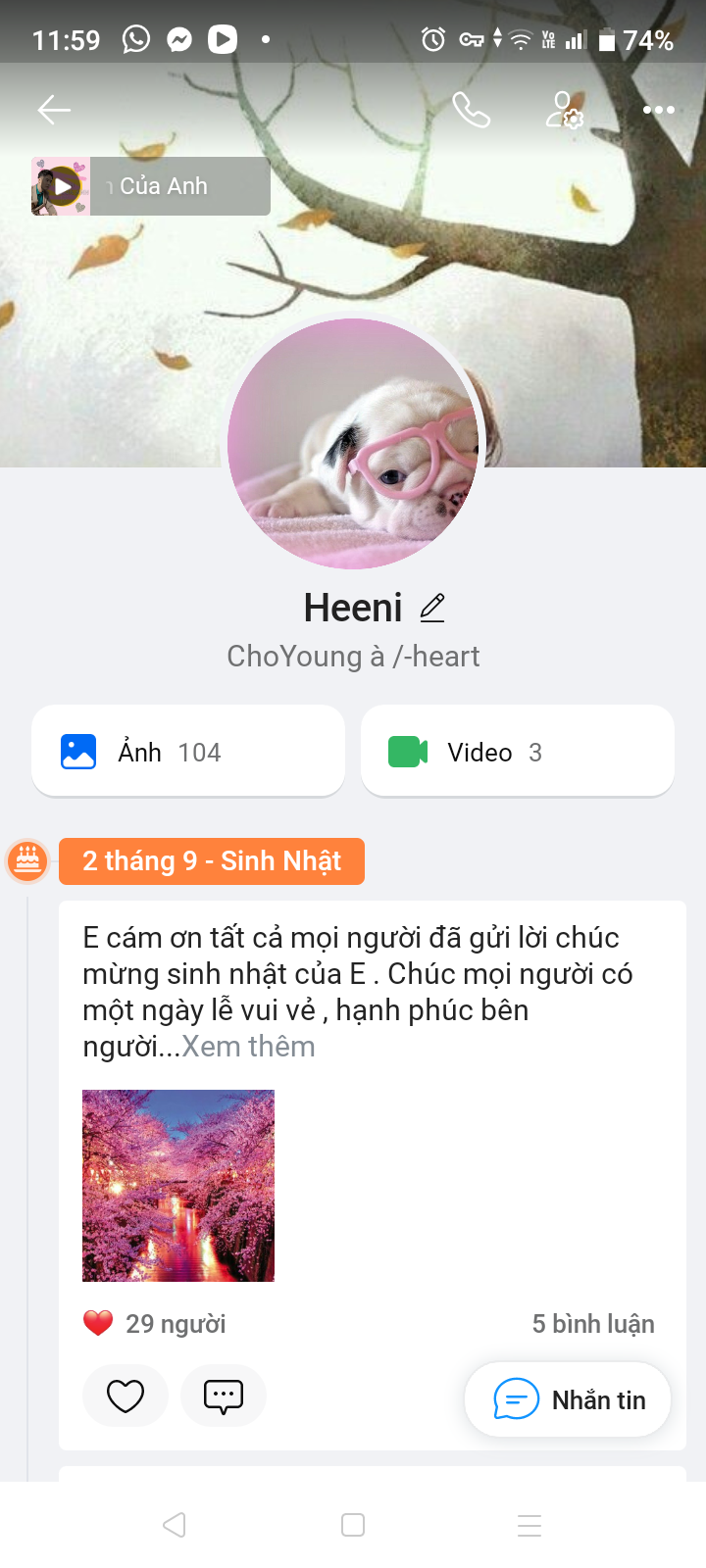Go back using the top arrow
The image size is (706, 1568).
[54, 110]
